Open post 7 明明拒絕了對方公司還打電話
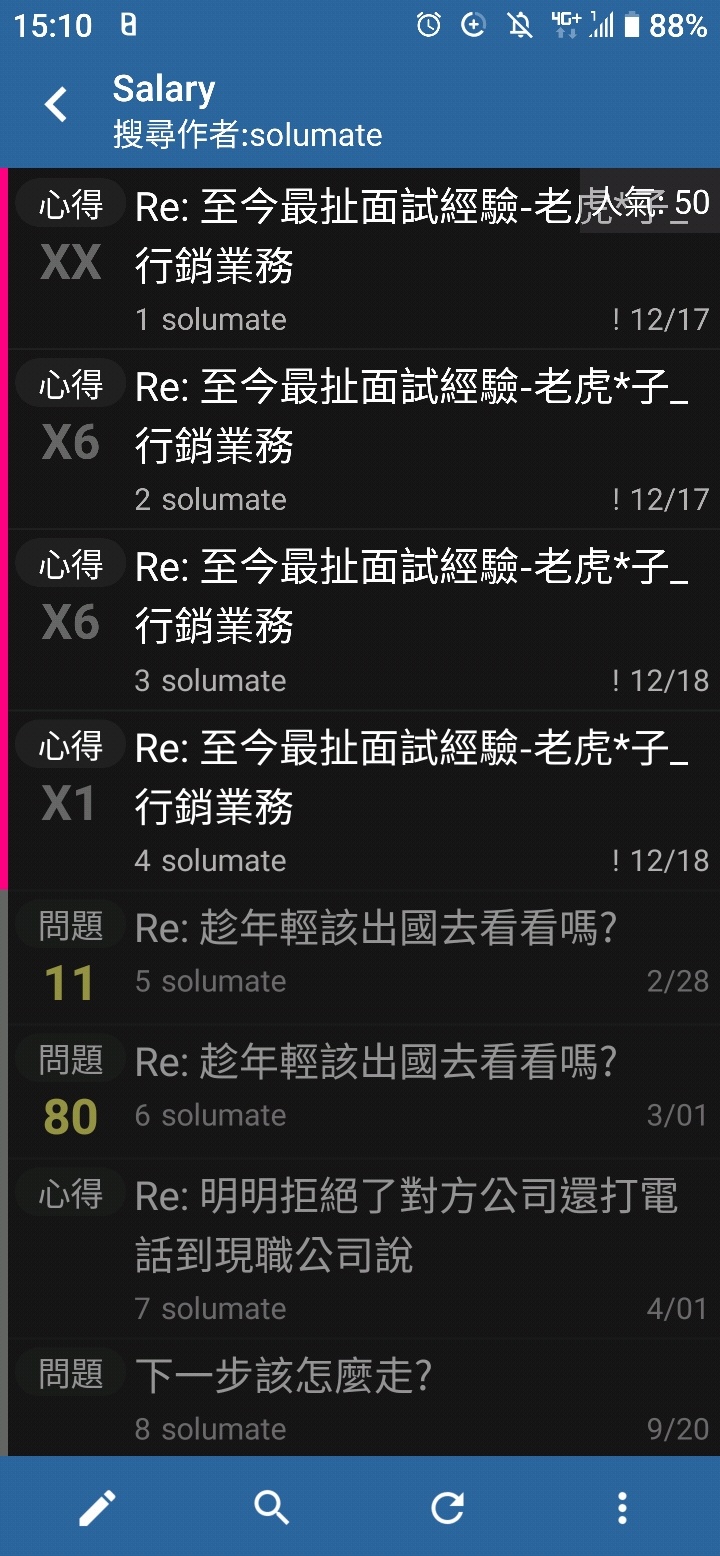 click(x=364, y=1249)
